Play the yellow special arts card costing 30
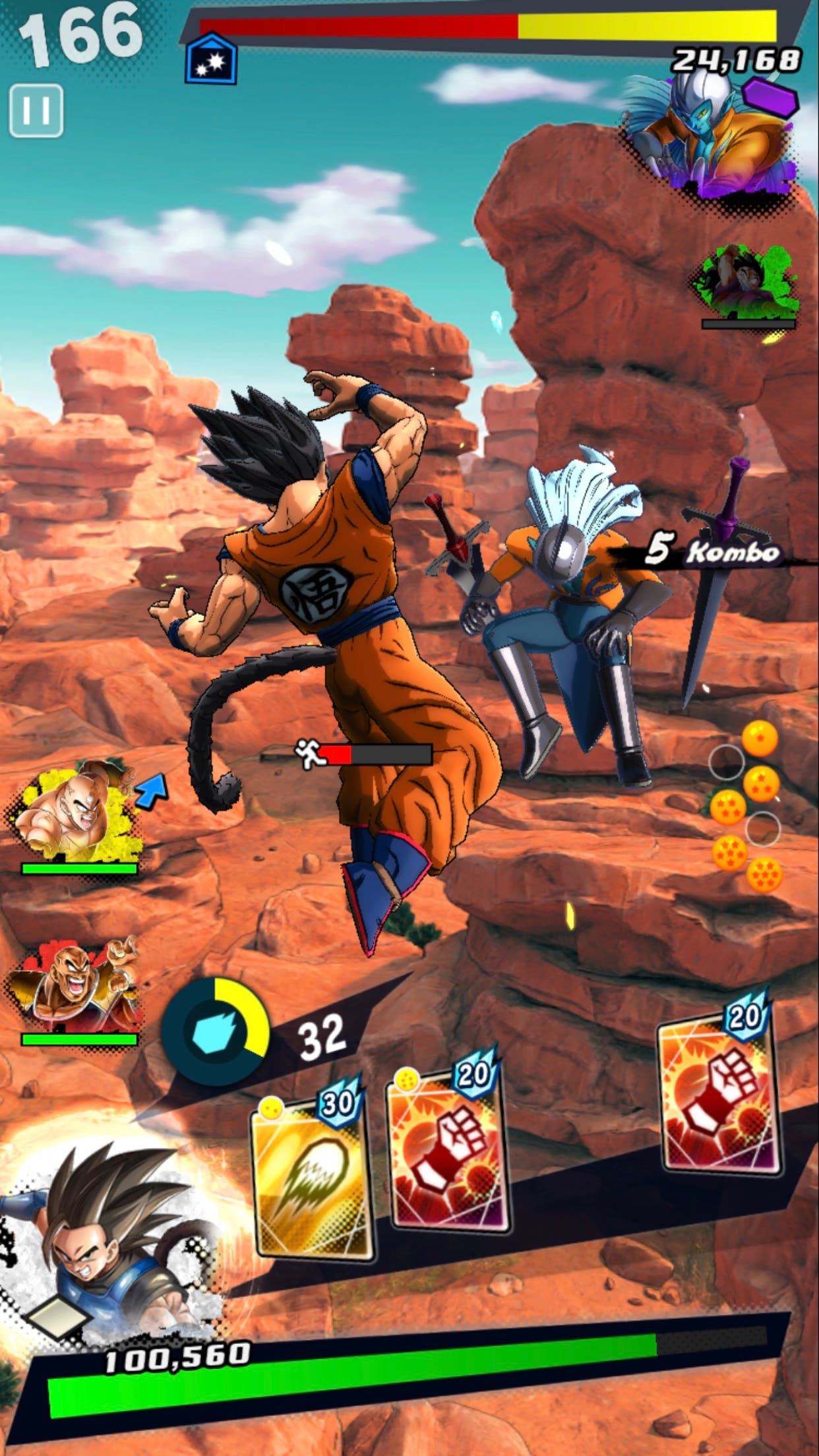 pyautogui.click(x=312, y=1178)
